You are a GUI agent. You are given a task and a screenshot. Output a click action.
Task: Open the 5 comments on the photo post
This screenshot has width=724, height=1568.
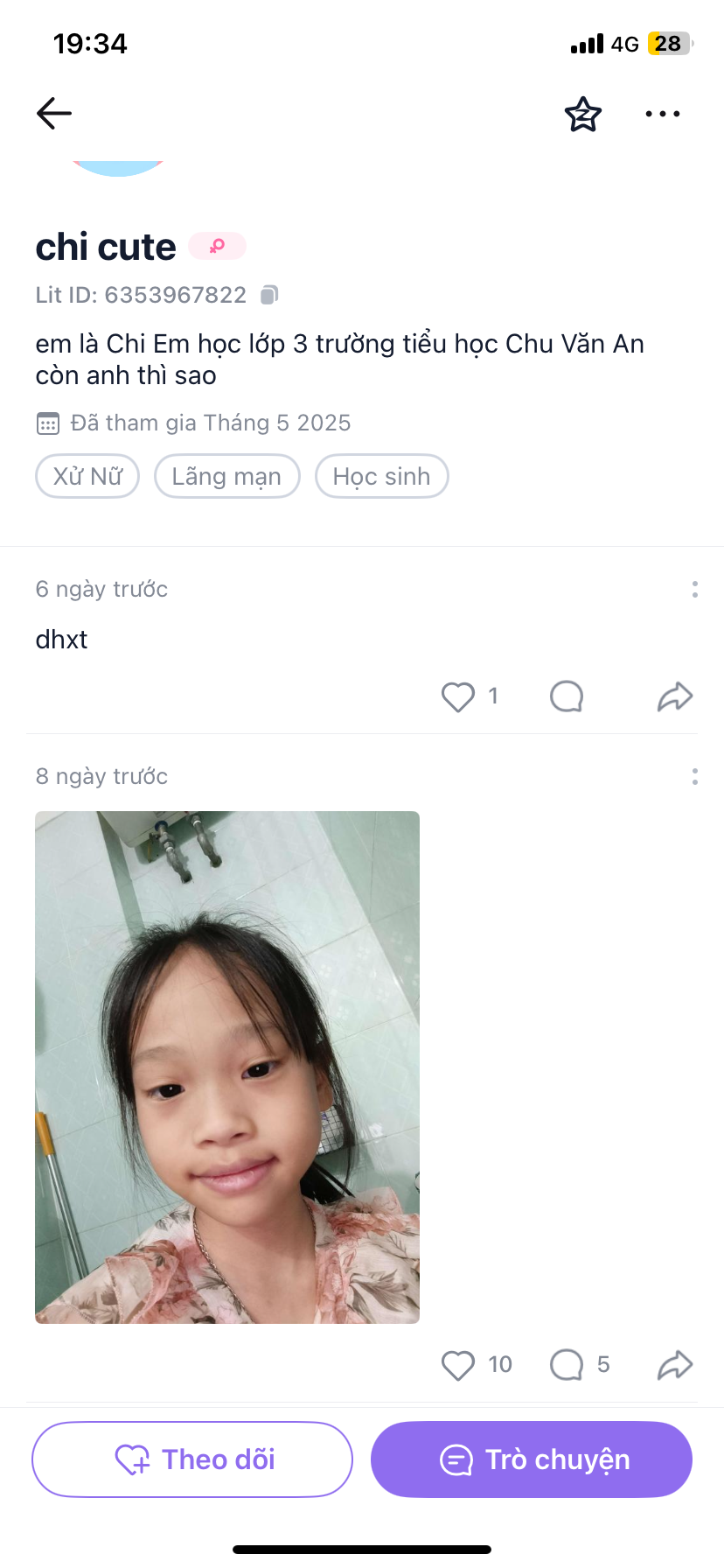(x=567, y=1365)
